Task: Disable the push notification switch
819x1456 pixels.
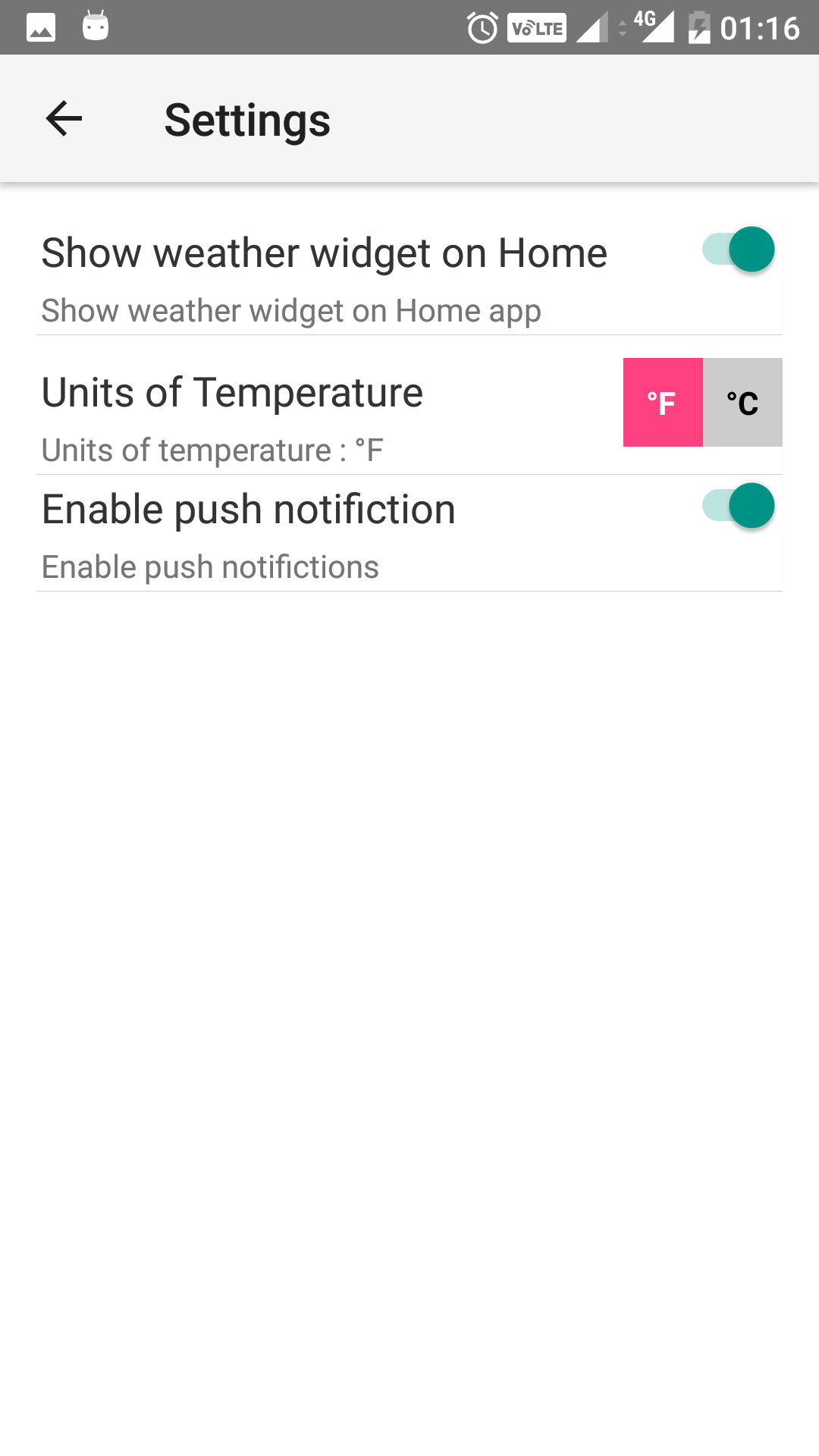Action: point(738,506)
